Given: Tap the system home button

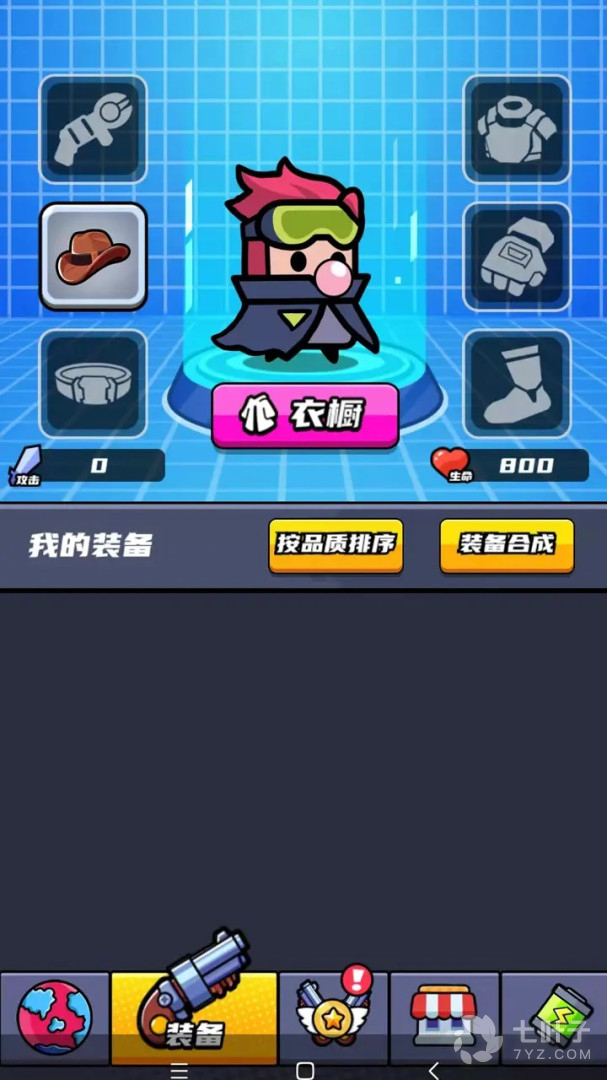Looking at the screenshot, I should [x=305, y=1071].
